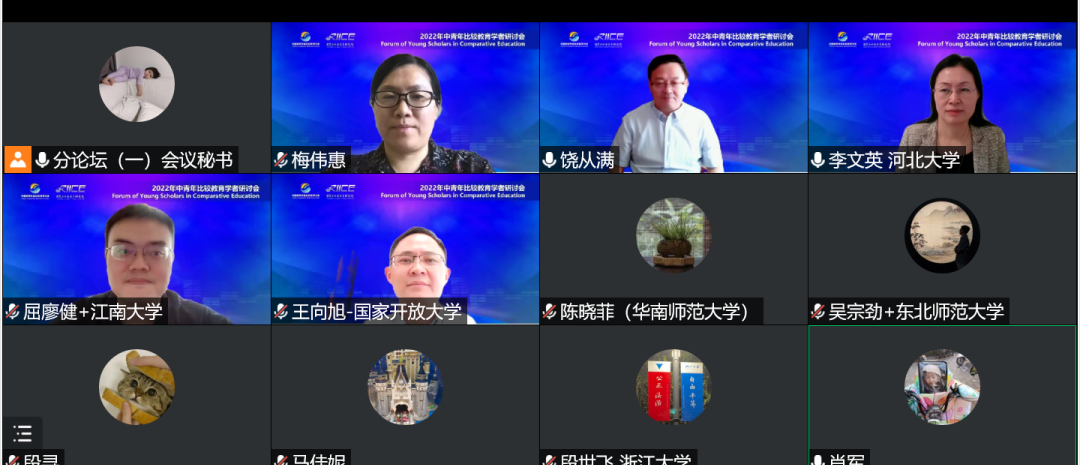This screenshot has height=465, width=1080.
Task: Open the list icon at bottom left
Action: (x=22, y=433)
